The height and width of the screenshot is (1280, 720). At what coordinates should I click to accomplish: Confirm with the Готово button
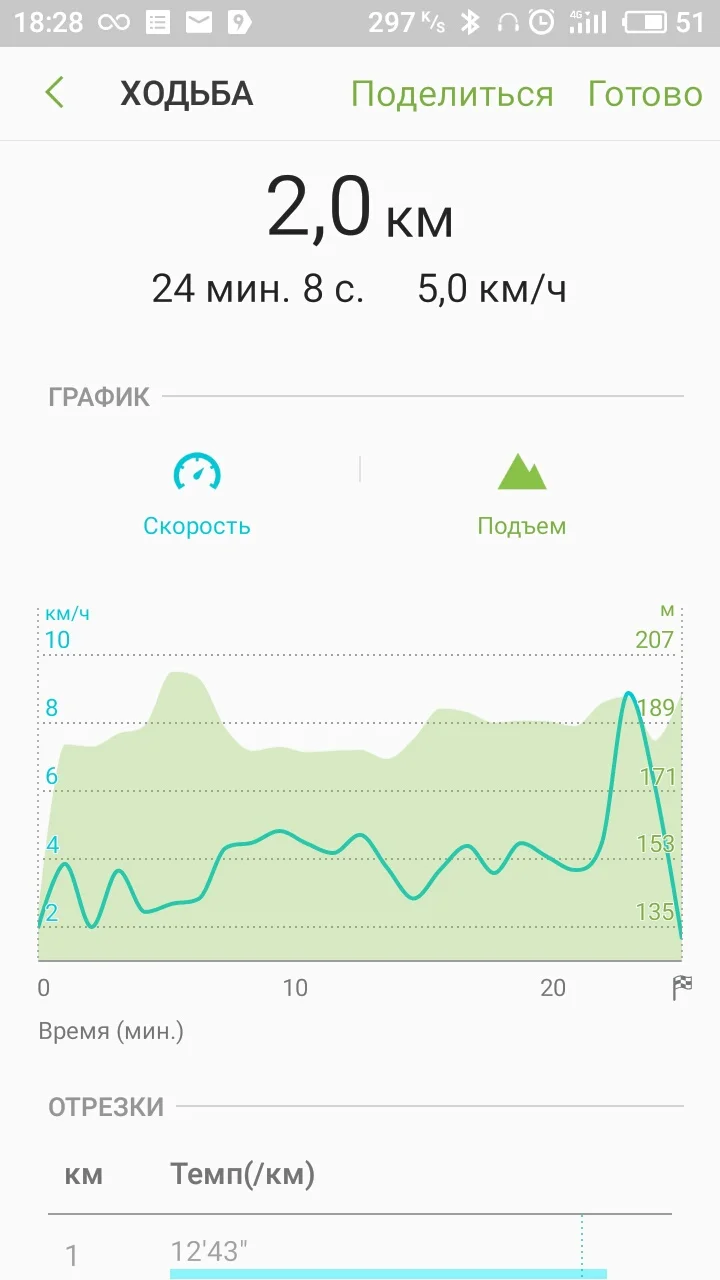(644, 94)
